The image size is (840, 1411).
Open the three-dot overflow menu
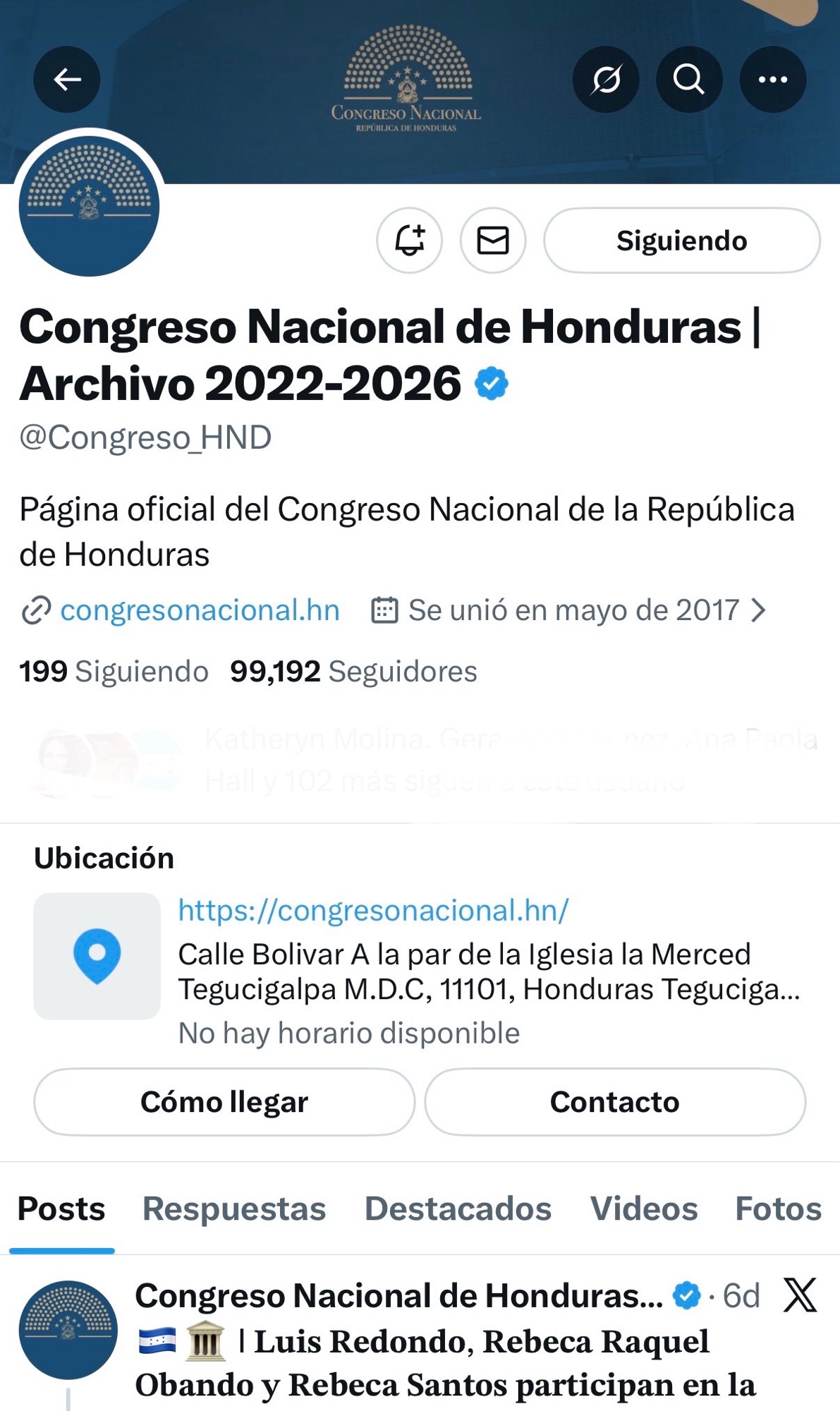(772, 80)
